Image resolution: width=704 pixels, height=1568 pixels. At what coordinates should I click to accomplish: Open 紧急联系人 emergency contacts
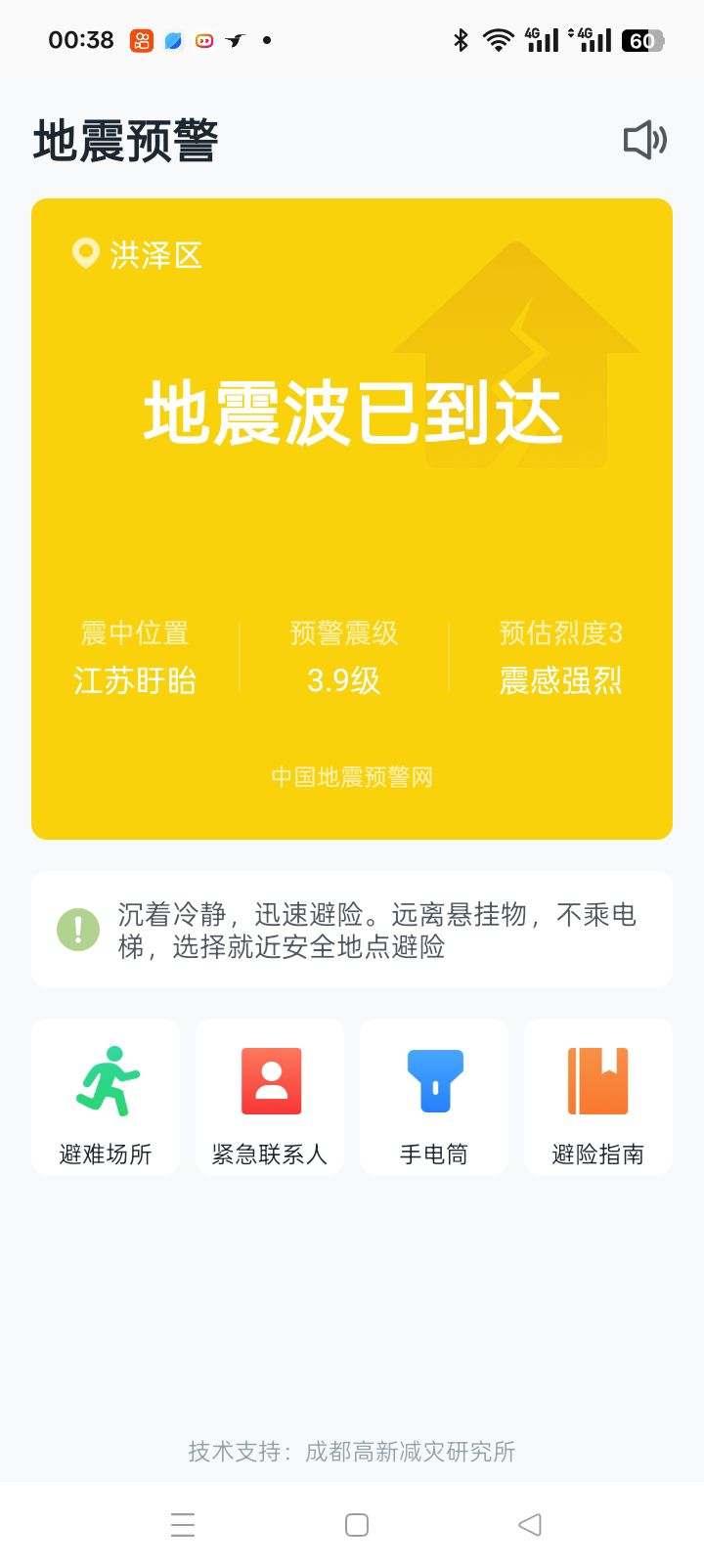[x=270, y=1097]
